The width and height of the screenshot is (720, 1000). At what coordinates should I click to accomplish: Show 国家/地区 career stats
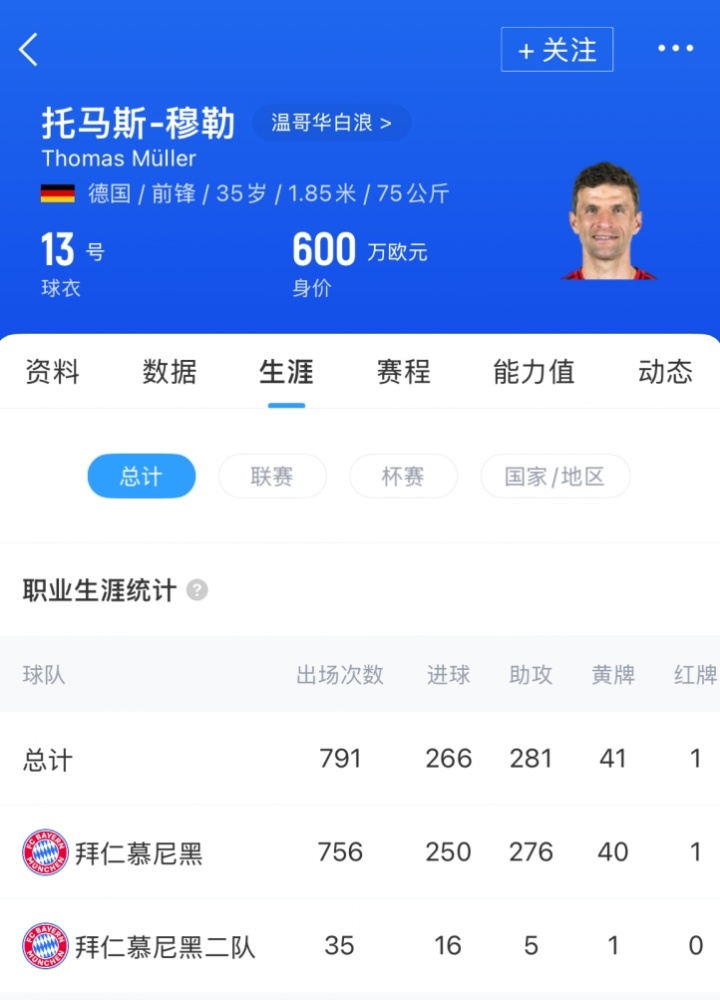point(554,476)
